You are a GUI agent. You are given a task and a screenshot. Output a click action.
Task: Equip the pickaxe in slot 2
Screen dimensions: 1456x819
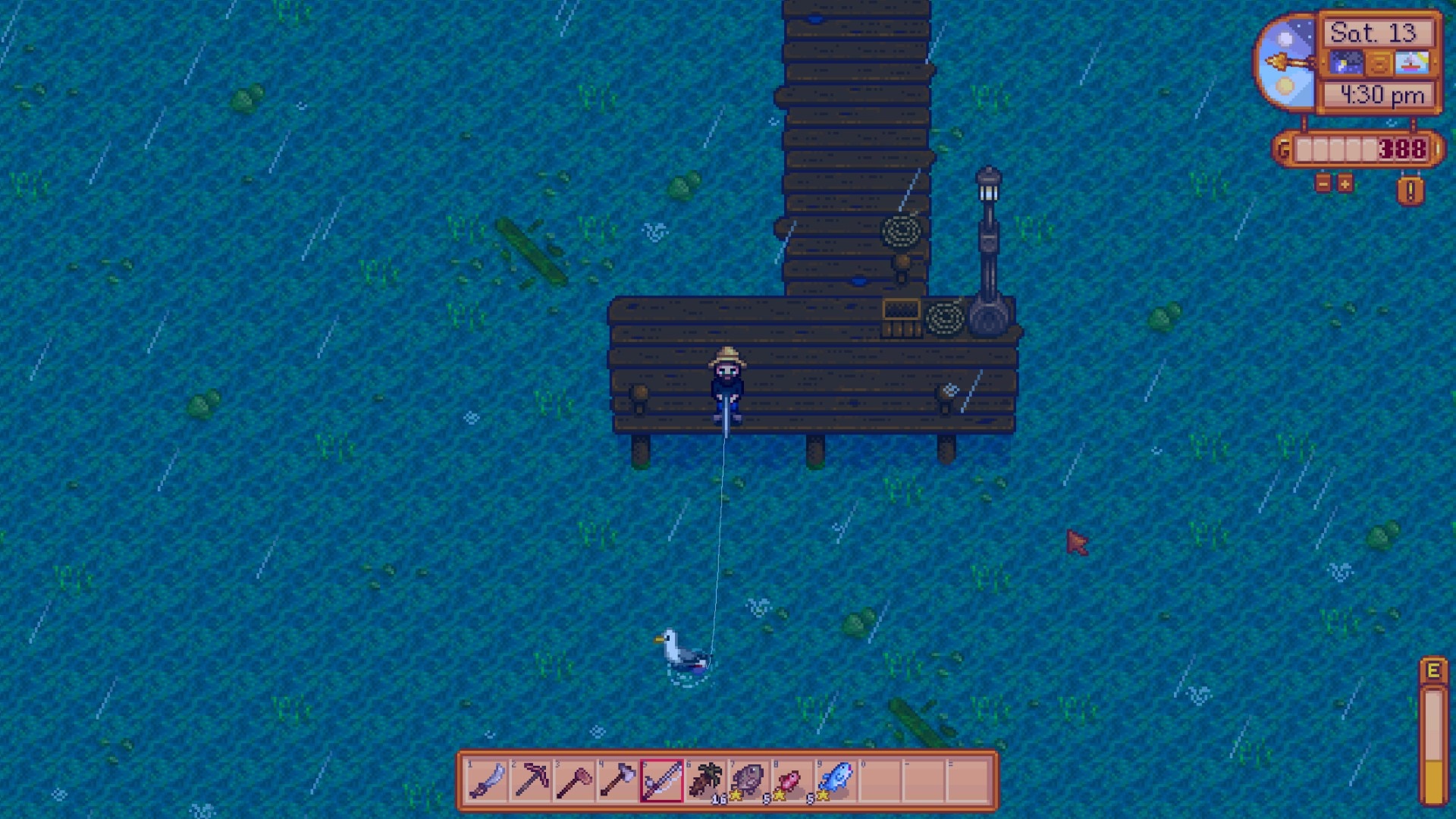tap(531, 780)
